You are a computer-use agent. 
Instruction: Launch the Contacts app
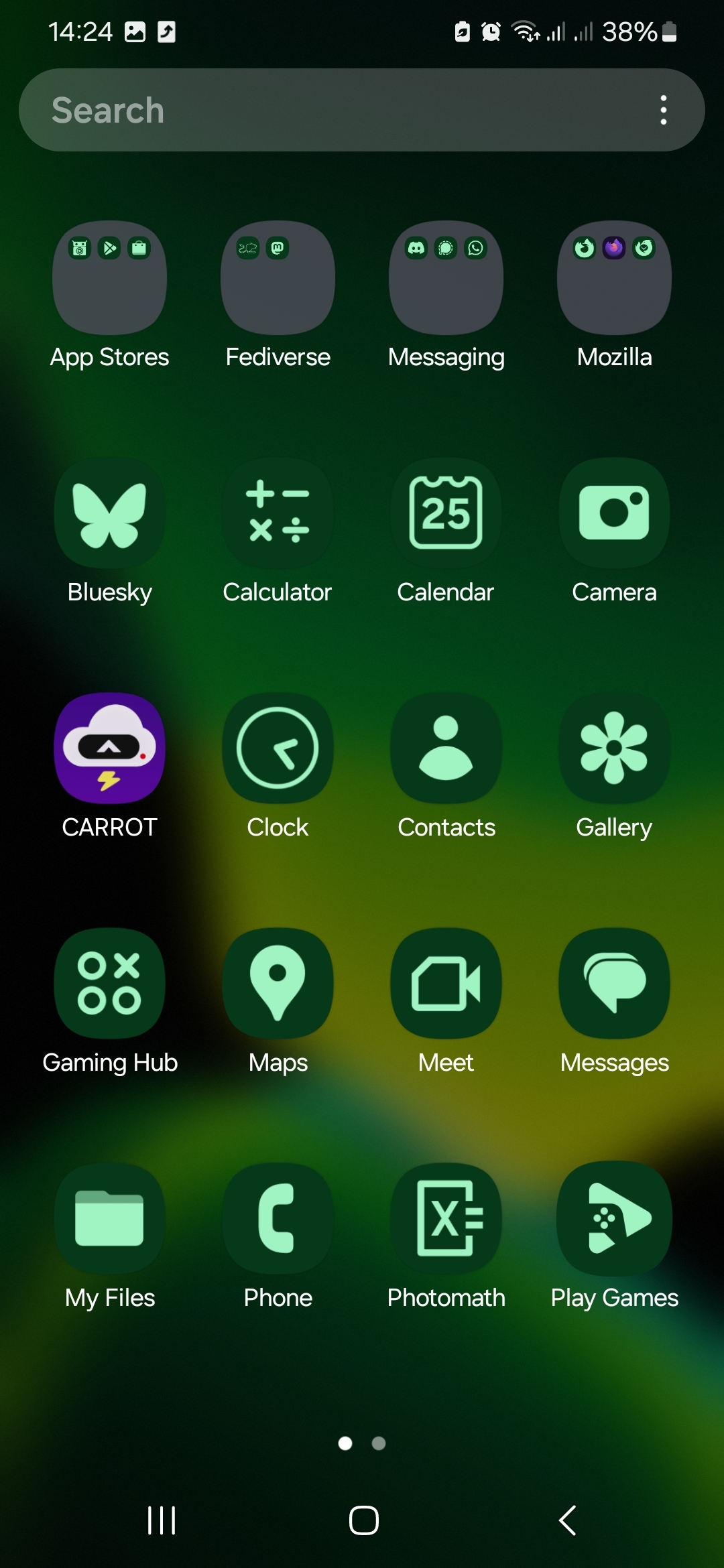click(x=446, y=748)
